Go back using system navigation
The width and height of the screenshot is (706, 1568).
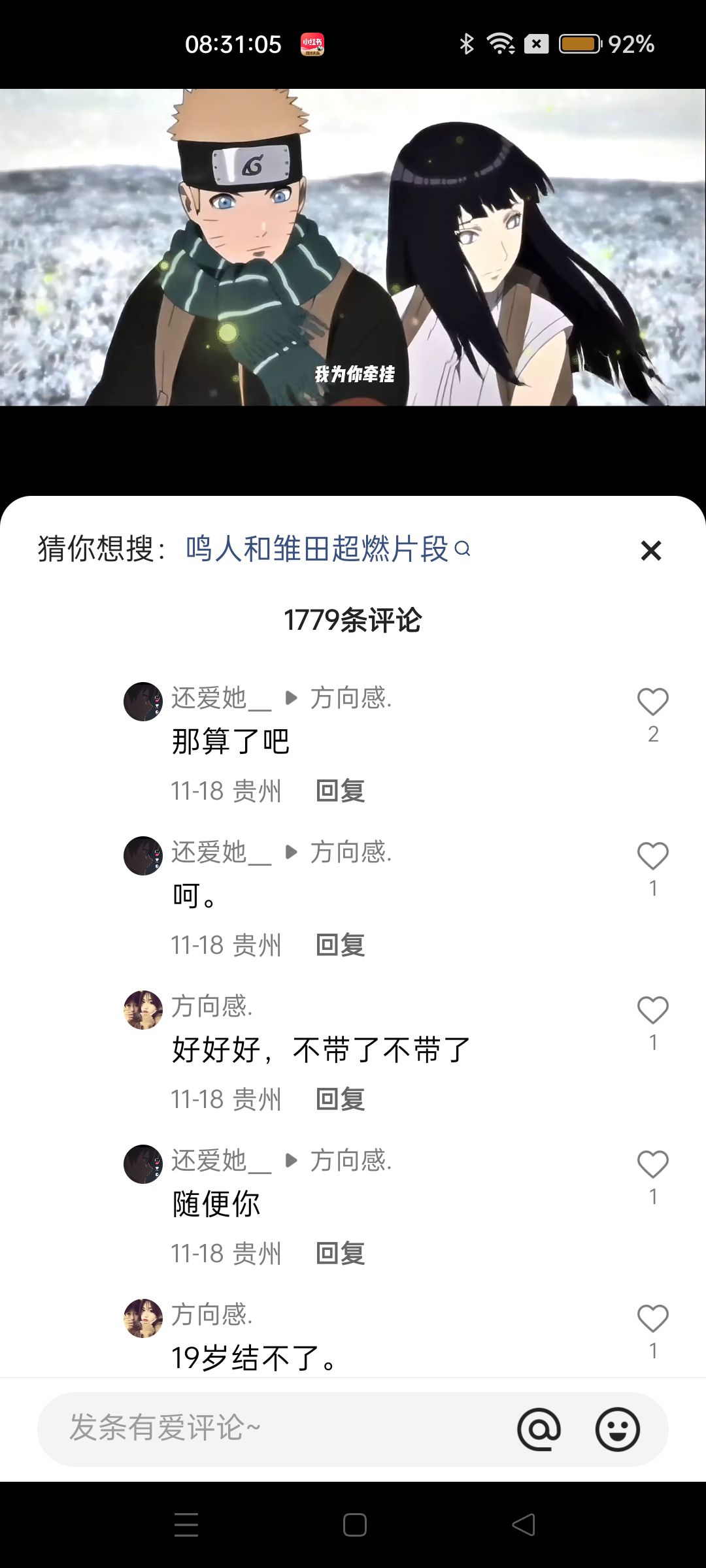[x=523, y=1525]
